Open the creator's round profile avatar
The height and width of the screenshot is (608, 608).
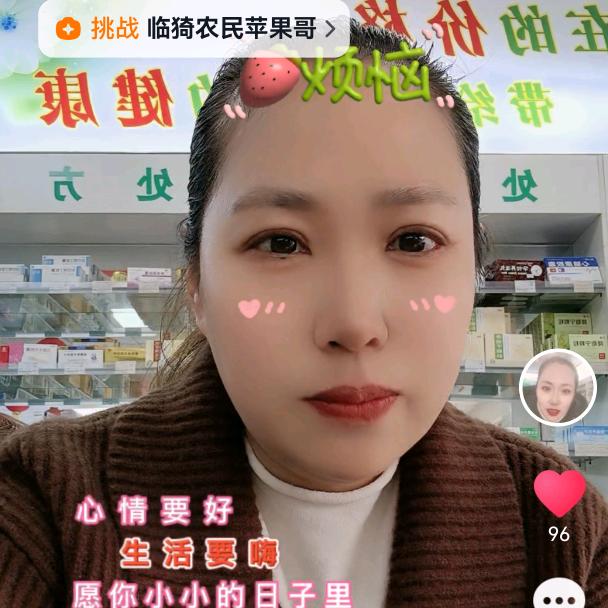558,387
